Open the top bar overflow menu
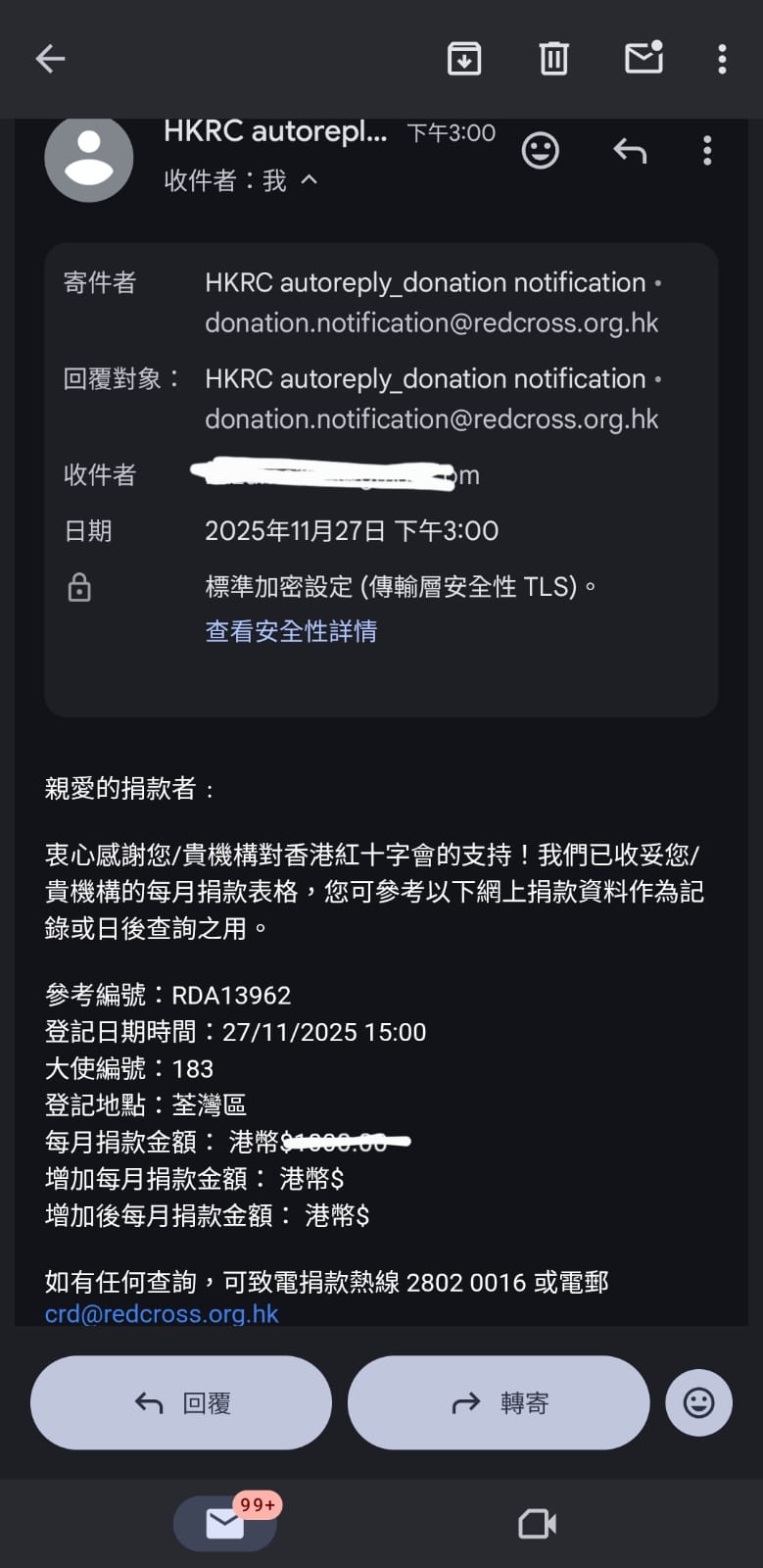 coord(722,59)
